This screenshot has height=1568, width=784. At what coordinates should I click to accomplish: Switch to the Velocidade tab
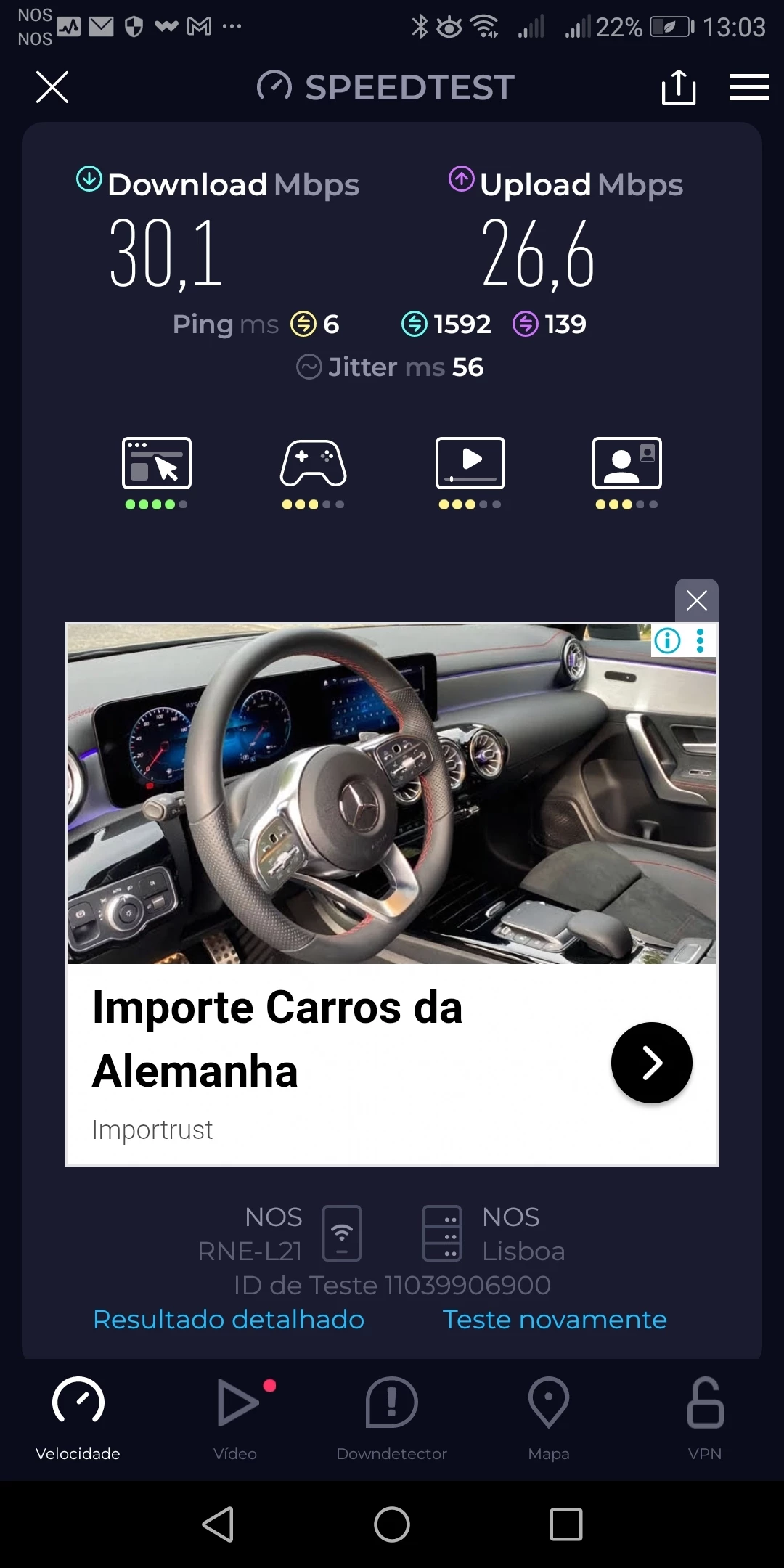(78, 1417)
